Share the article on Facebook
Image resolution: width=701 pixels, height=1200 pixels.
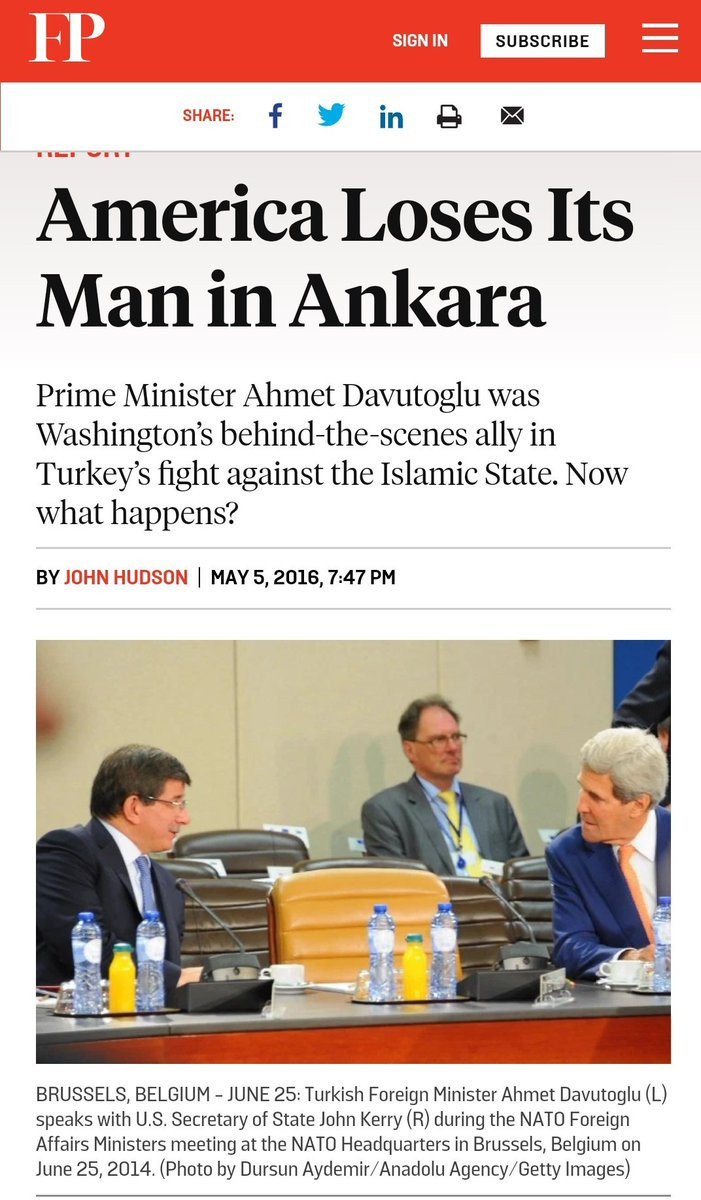coord(276,116)
